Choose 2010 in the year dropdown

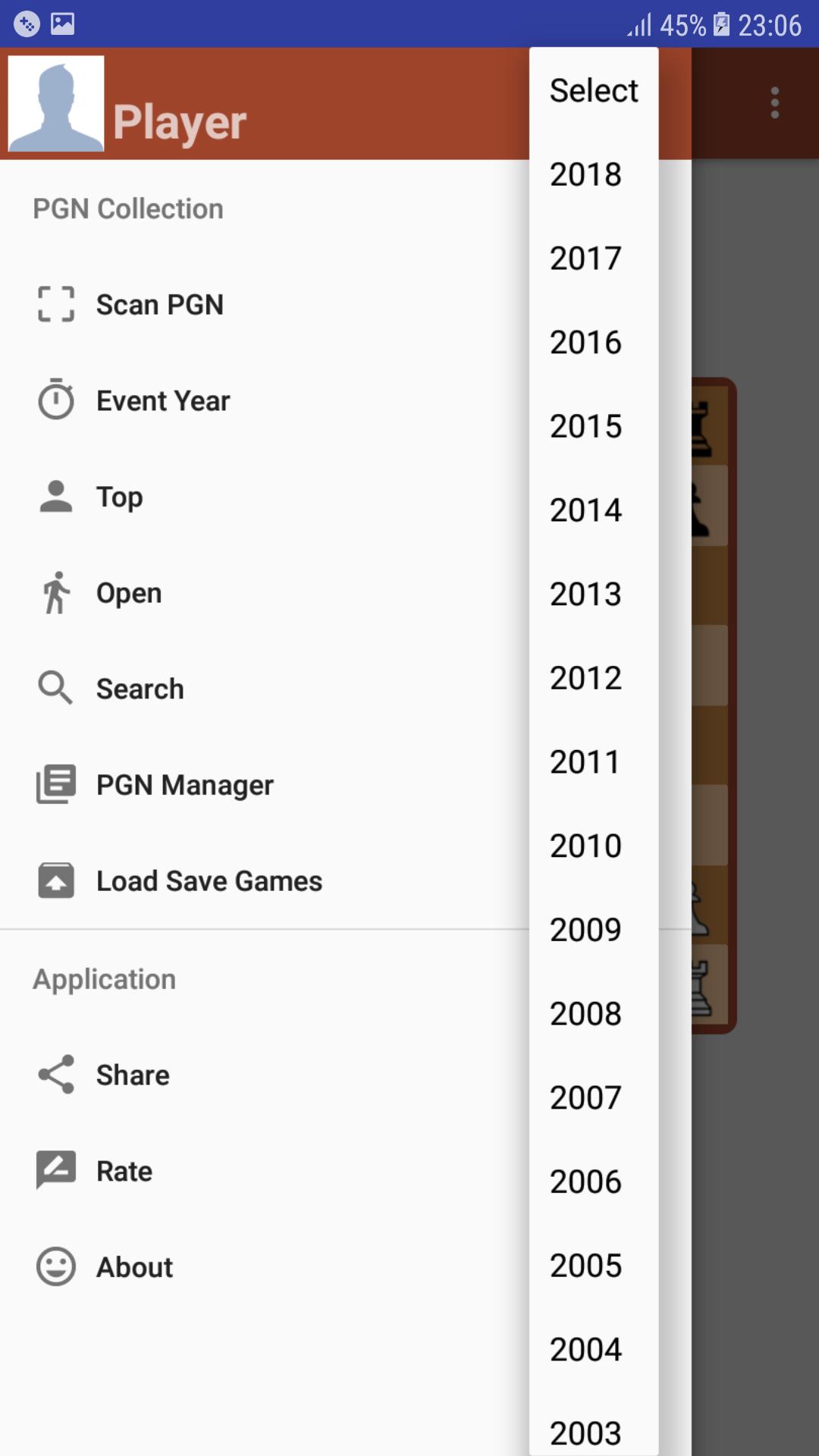(584, 846)
